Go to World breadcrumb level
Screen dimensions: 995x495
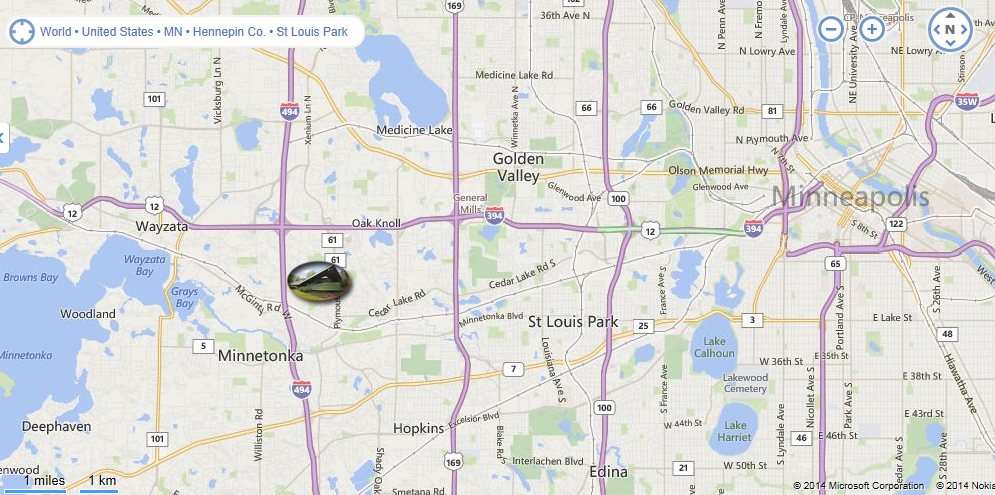55,32
